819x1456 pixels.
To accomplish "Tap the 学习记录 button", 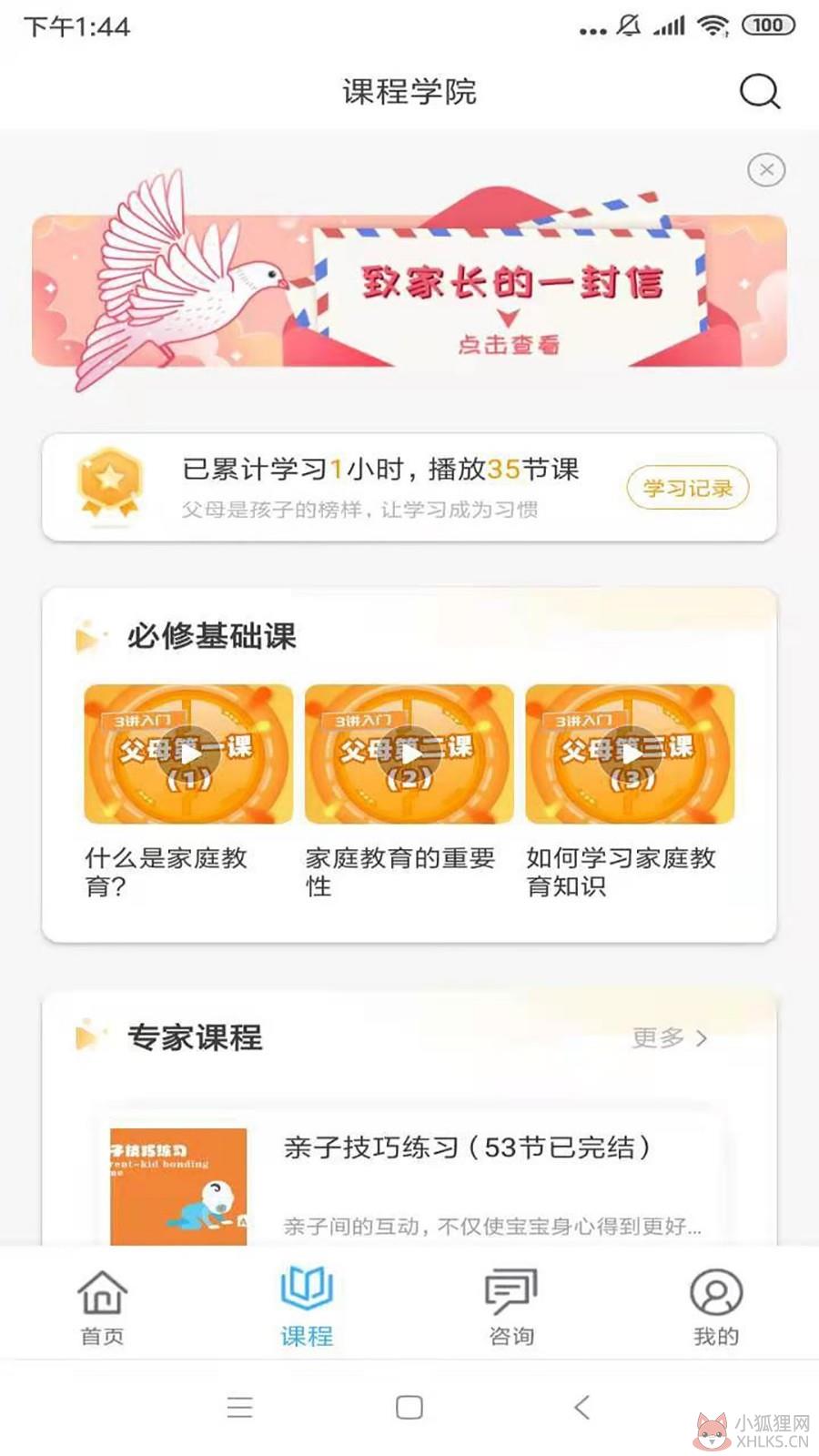I will click(x=687, y=489).
